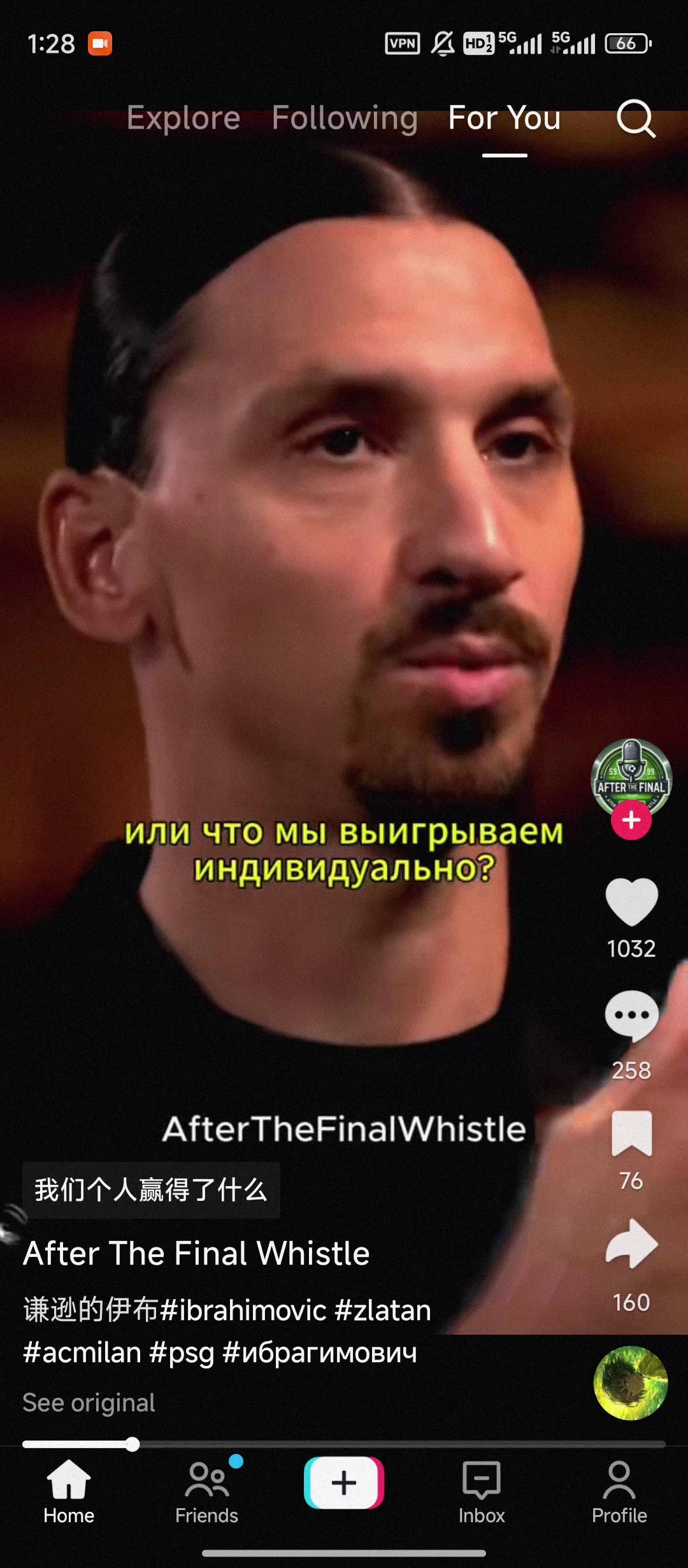Tap the #ibrahimovic hashtag
The image size is (688, 1568).
243,1310
